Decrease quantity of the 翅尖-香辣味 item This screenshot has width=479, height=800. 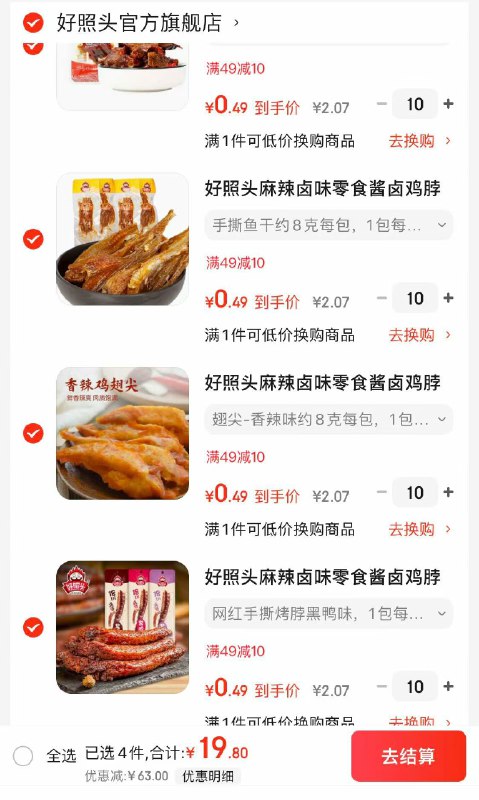click(382, 492)
